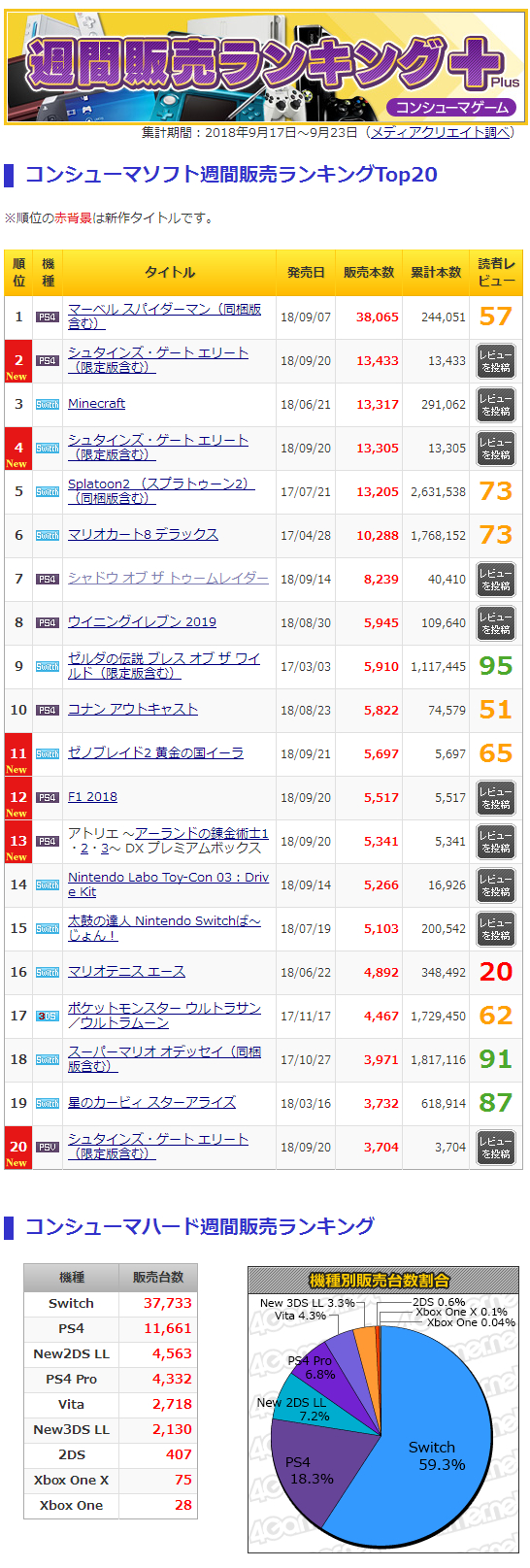Post a review for 太鼓の達人 Nintendo Switchば~じょん!
The image size is (530, 1568).
pos(496,929)
